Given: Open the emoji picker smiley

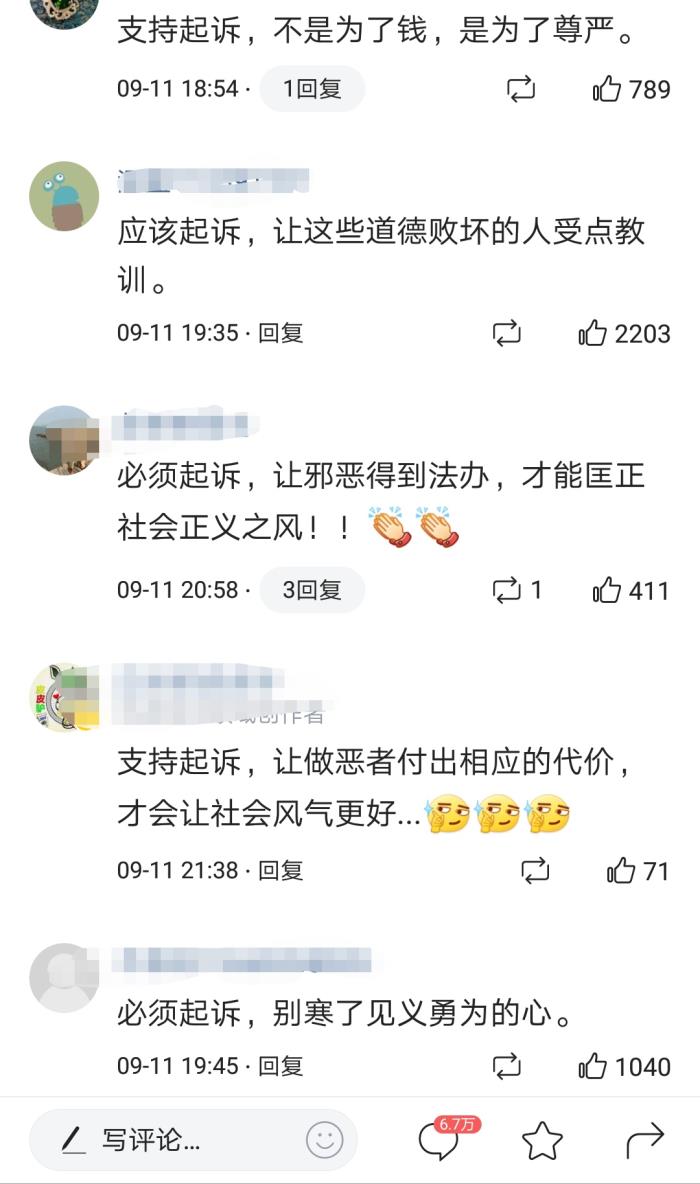Looking at the screenshot, I should pyautogui.click(x=324, y=1139).
